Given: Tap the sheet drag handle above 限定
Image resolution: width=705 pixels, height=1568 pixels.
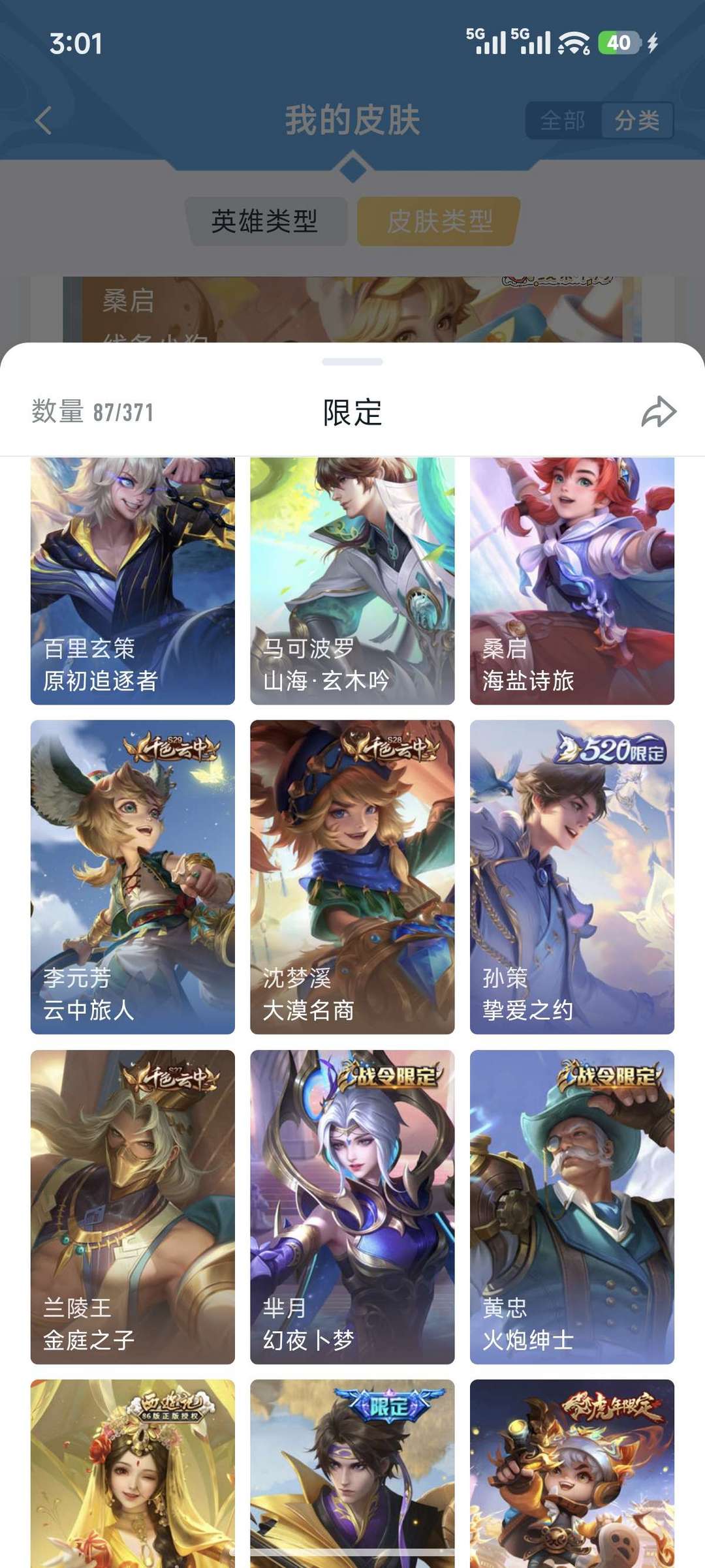Looking at the screenshot, I should click(352, 361).
